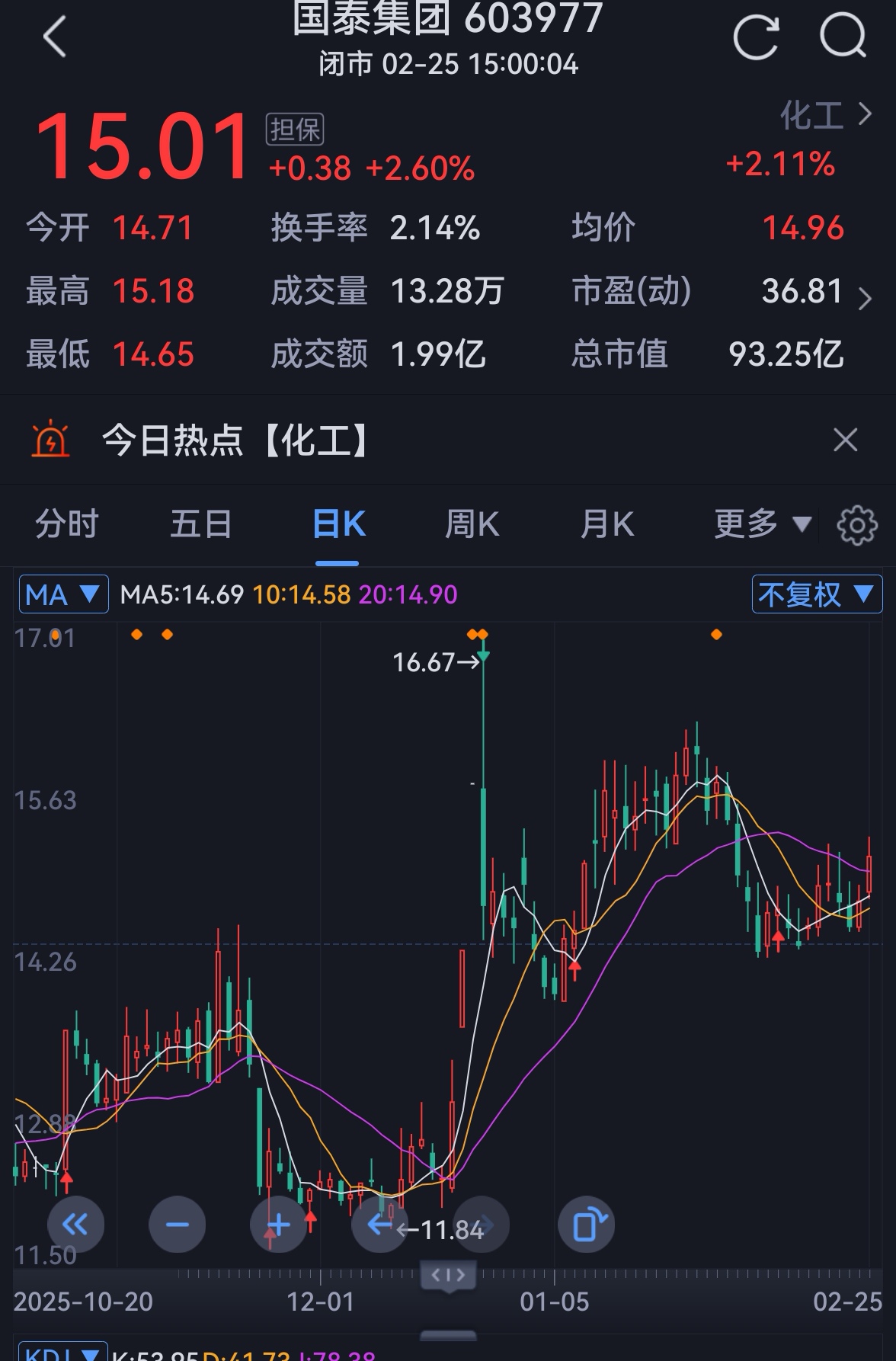Screen dimensions: 896x1361
Task: Jump the chart back with double-arrow button
Action: 75,1225
